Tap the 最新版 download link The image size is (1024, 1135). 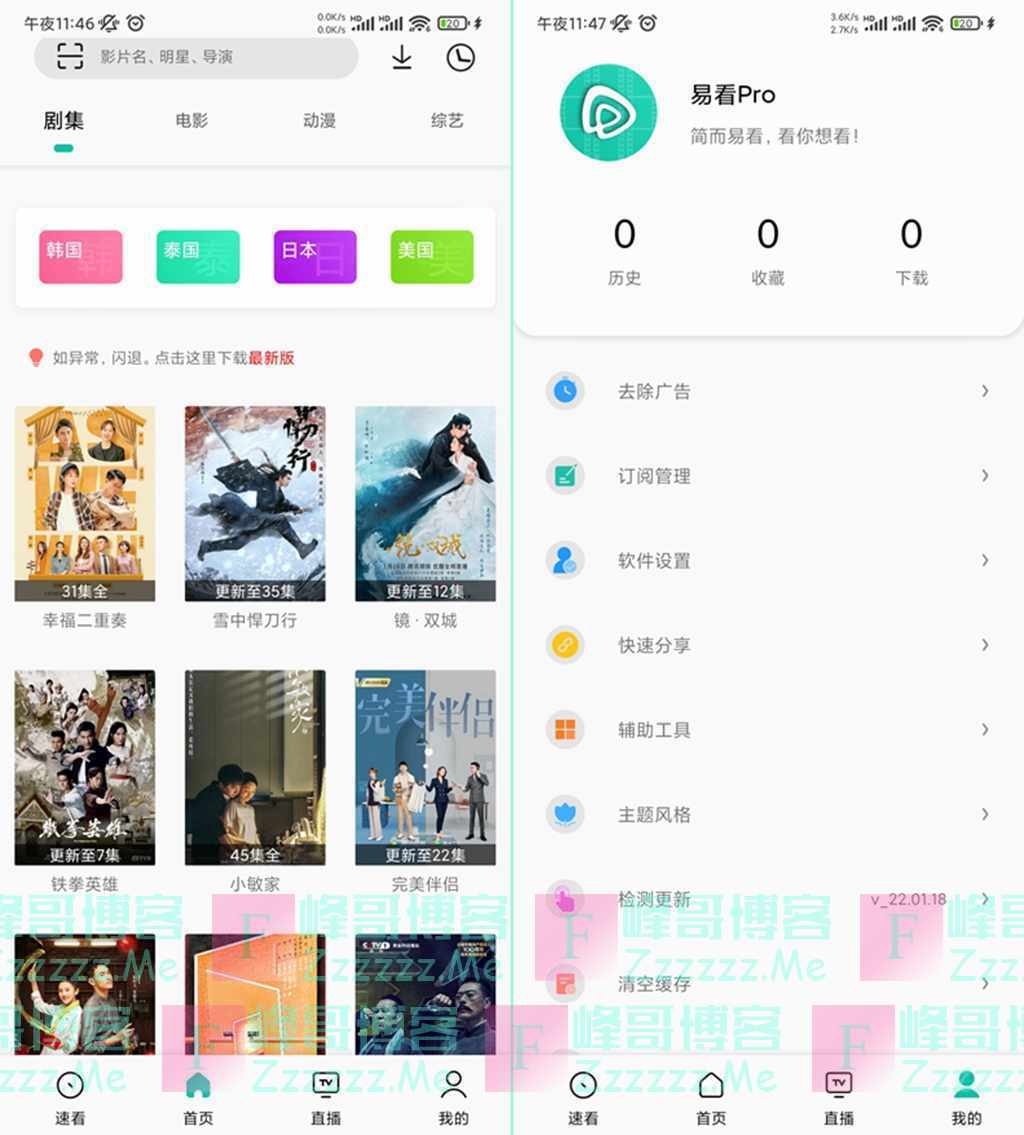click(x=271, y=358)
